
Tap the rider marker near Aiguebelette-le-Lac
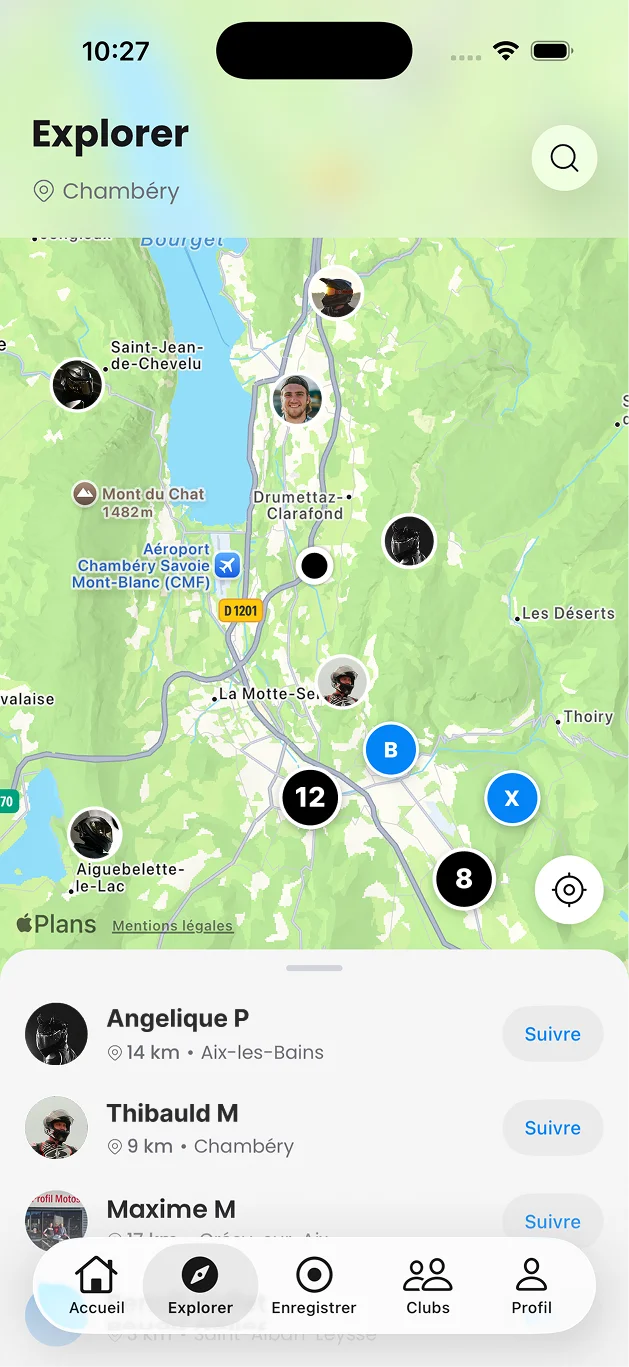pos(95,834)
